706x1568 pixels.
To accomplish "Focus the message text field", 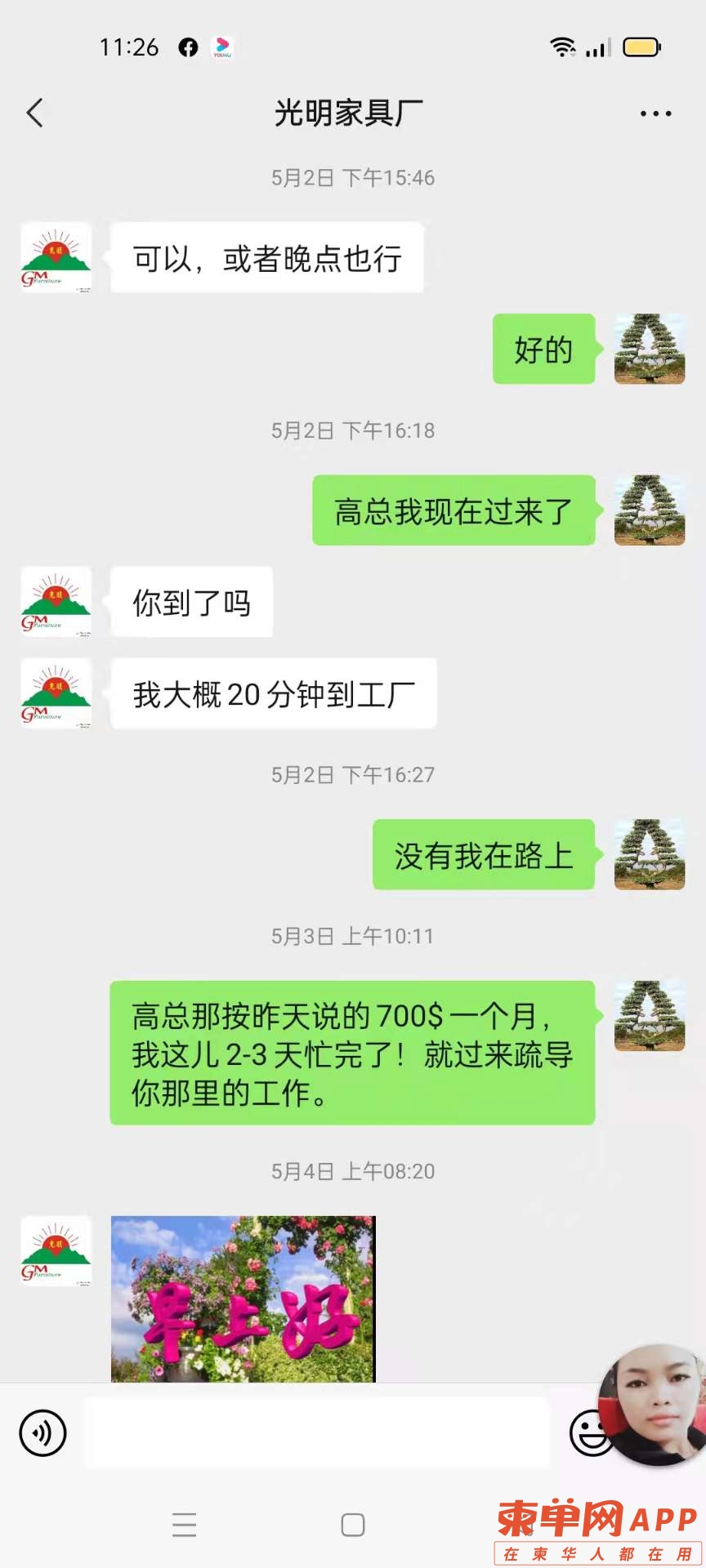I will (317, 1432).
